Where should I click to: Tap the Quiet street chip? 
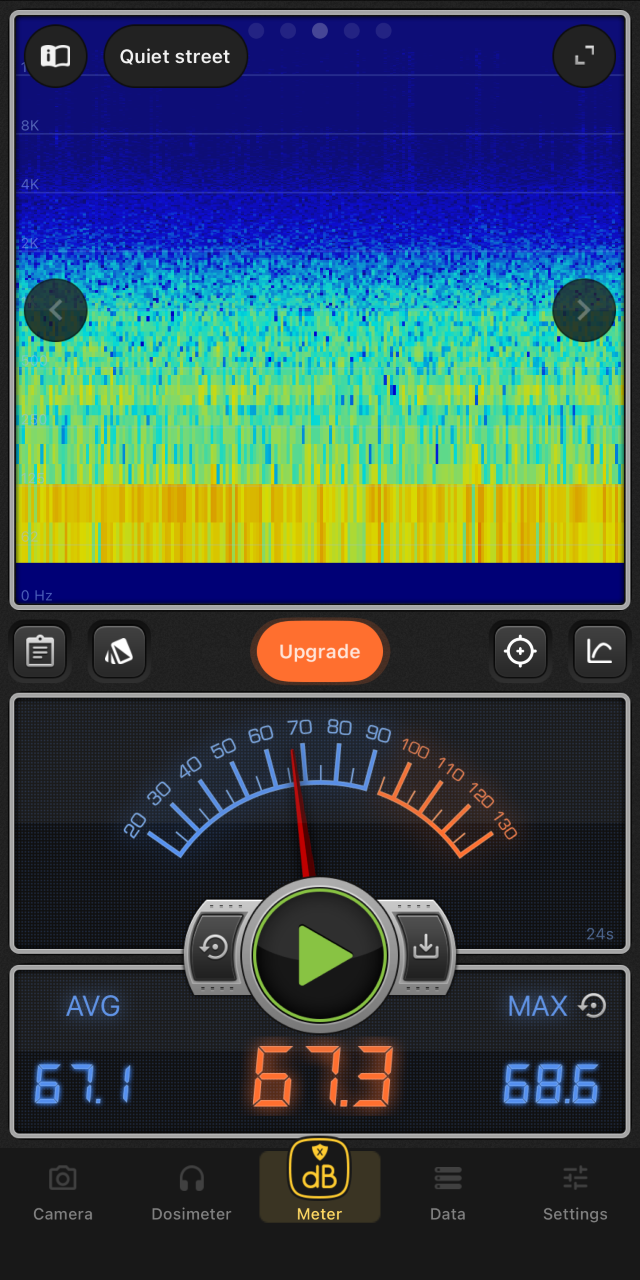click(175, 57)
